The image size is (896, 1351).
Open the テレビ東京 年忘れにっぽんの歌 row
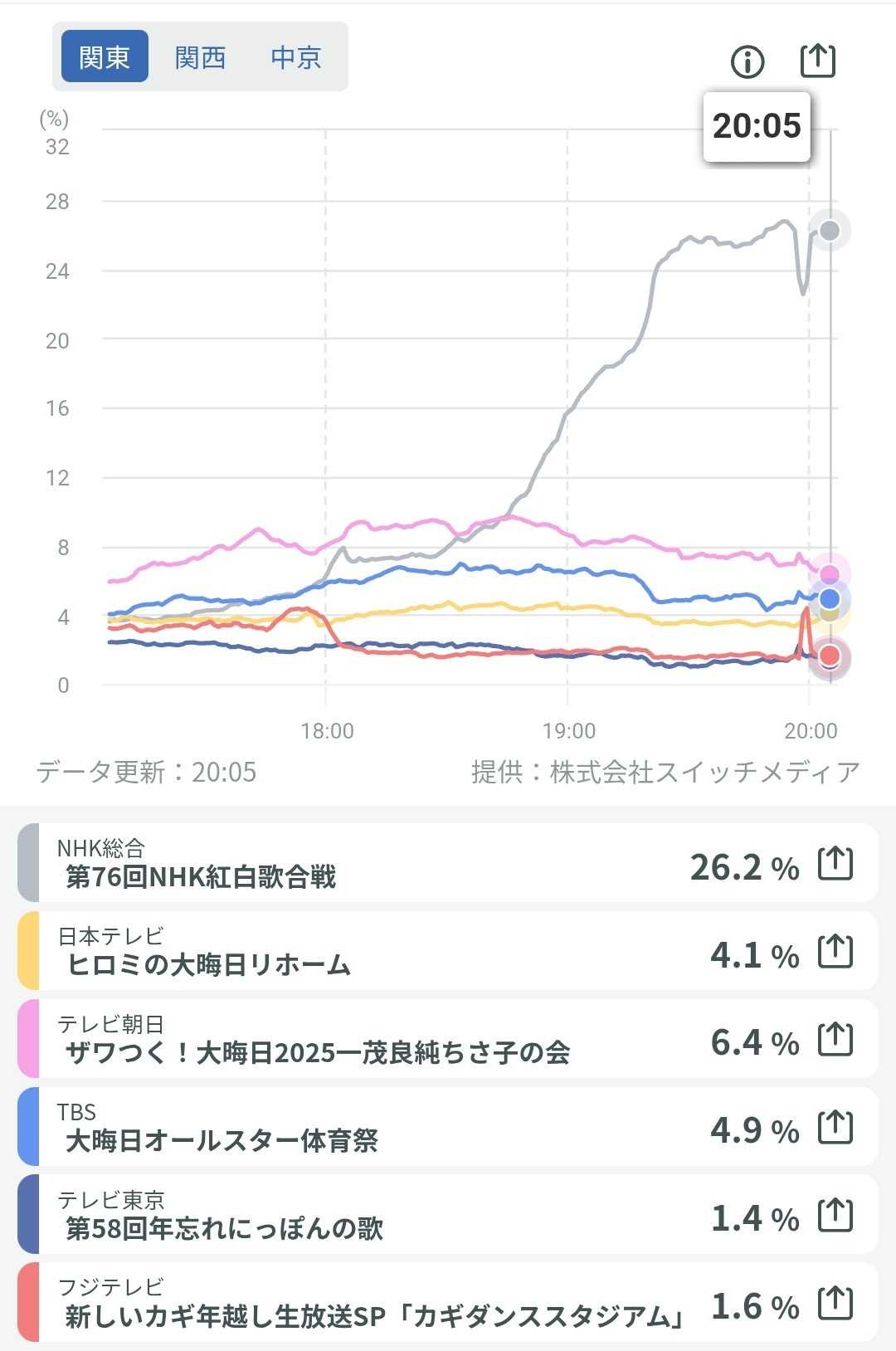pyautogui.click(x=332, y=1215)
